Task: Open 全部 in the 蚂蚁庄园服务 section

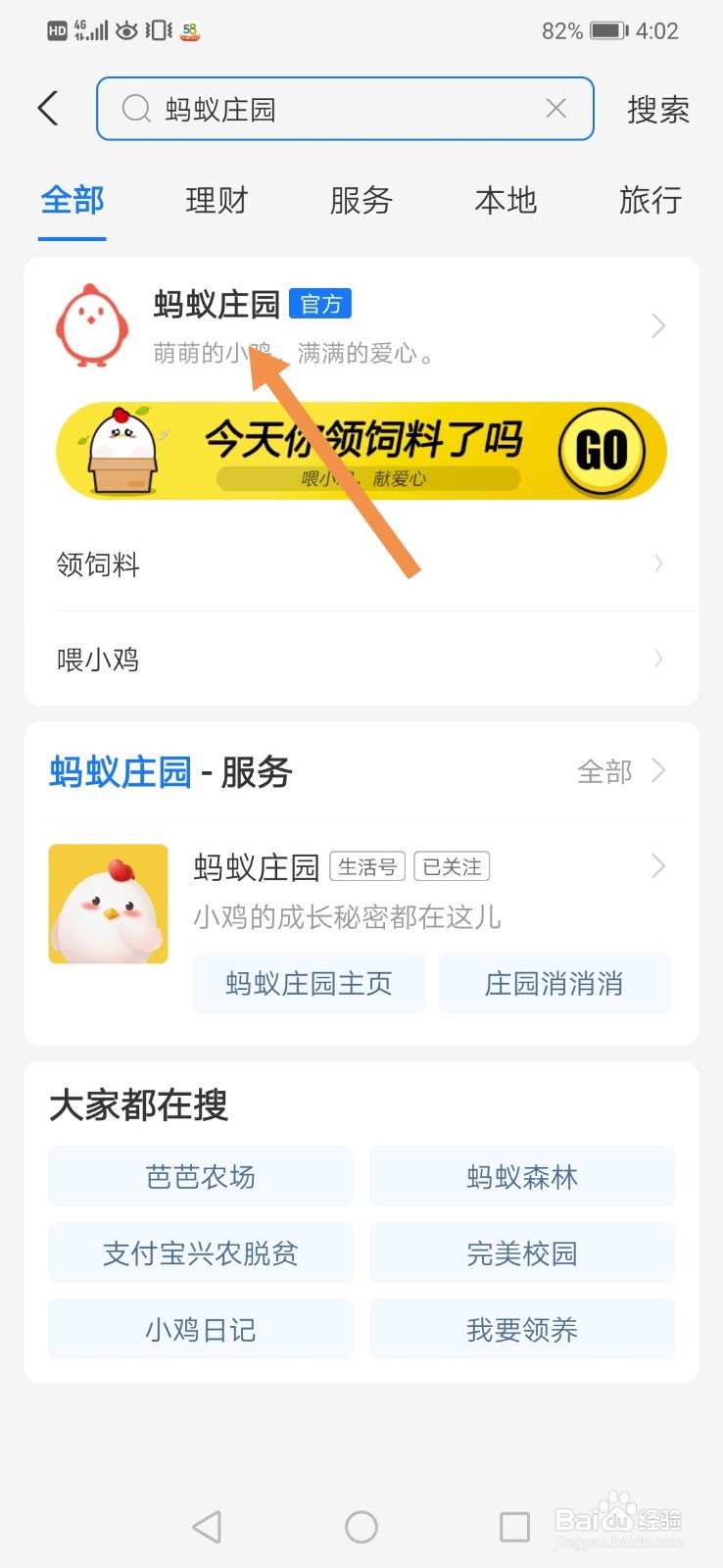Action: click(x=605, y=772)
